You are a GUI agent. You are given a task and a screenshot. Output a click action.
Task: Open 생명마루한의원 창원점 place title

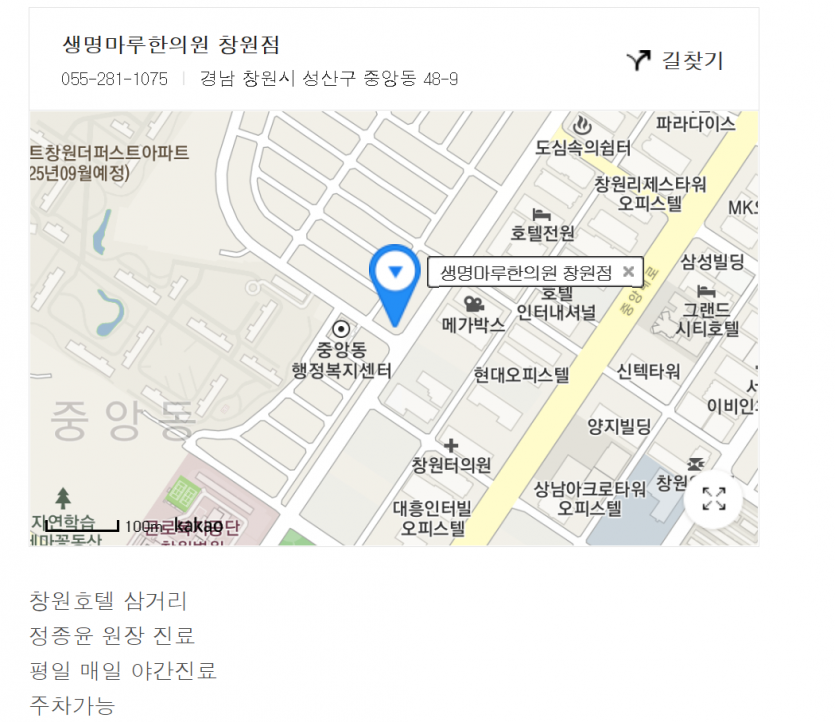pos(171,45)
